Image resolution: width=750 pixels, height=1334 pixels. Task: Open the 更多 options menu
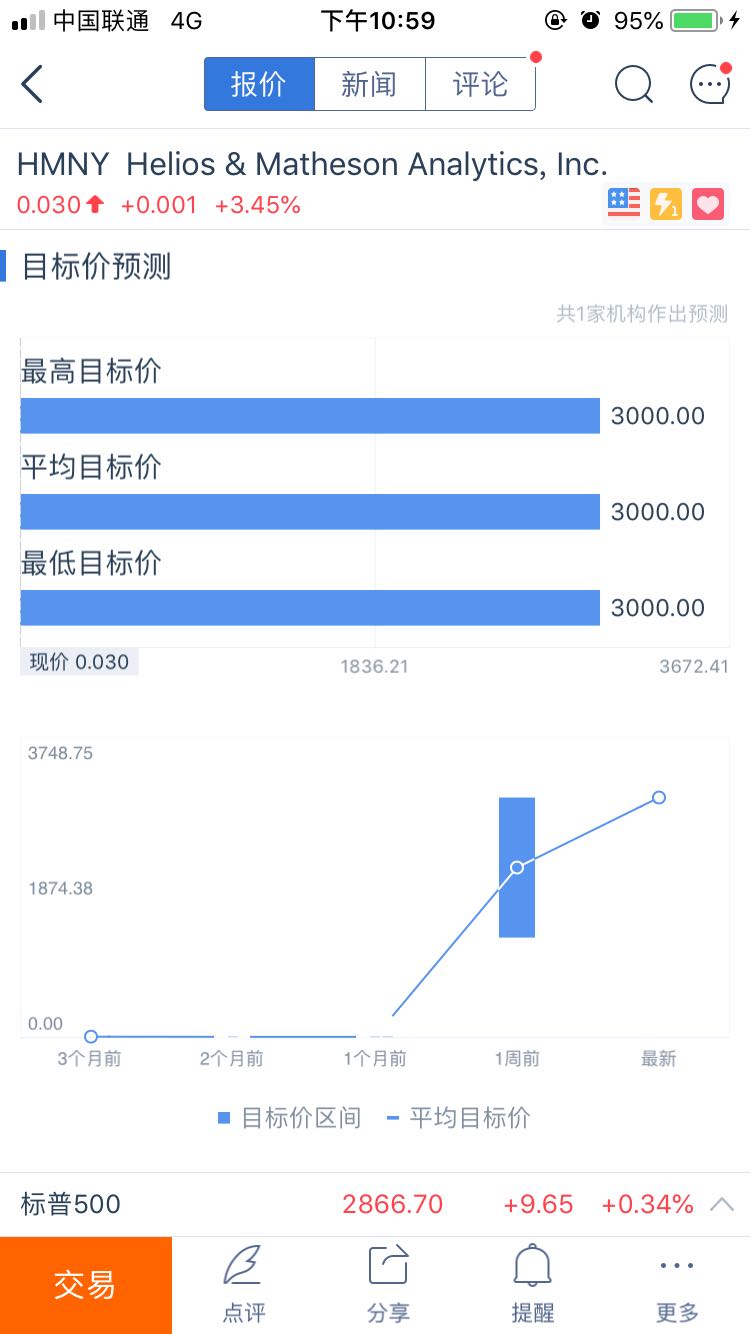(x=677, y=1284)
